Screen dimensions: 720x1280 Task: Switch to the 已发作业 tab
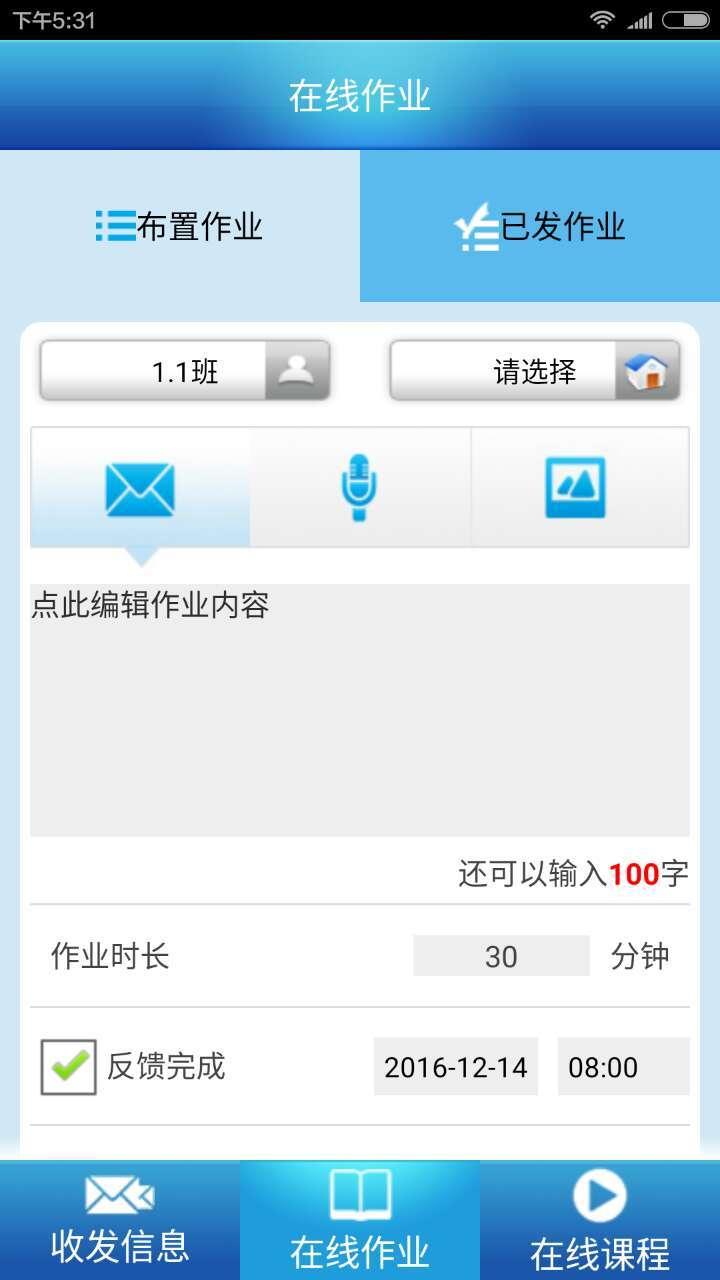tap(540, 226)
